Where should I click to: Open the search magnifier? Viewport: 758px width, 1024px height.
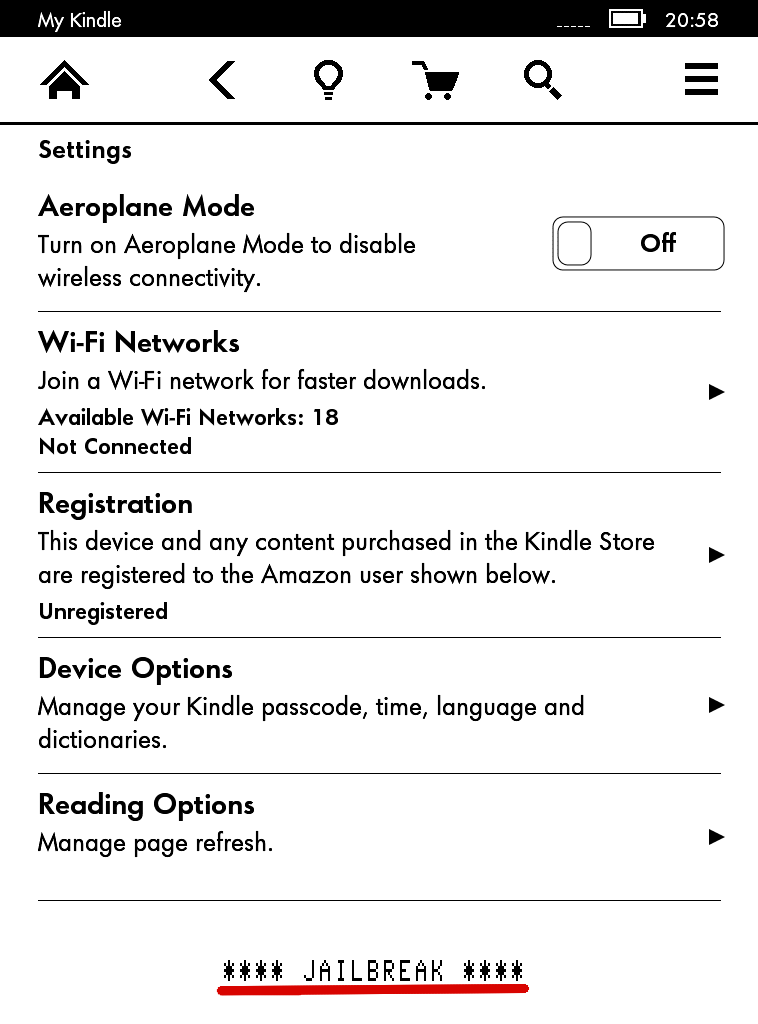coord(543,80)
